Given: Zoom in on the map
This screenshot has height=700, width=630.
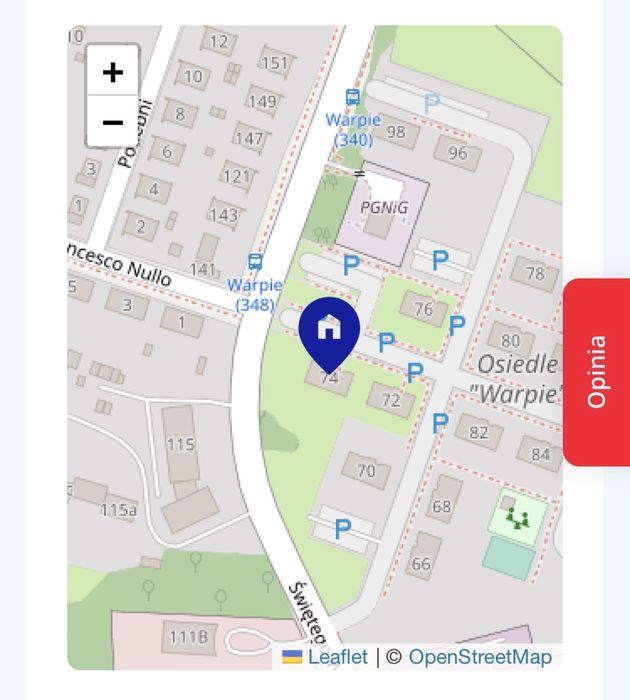Looking at the screenshot, I should point(113,72).
